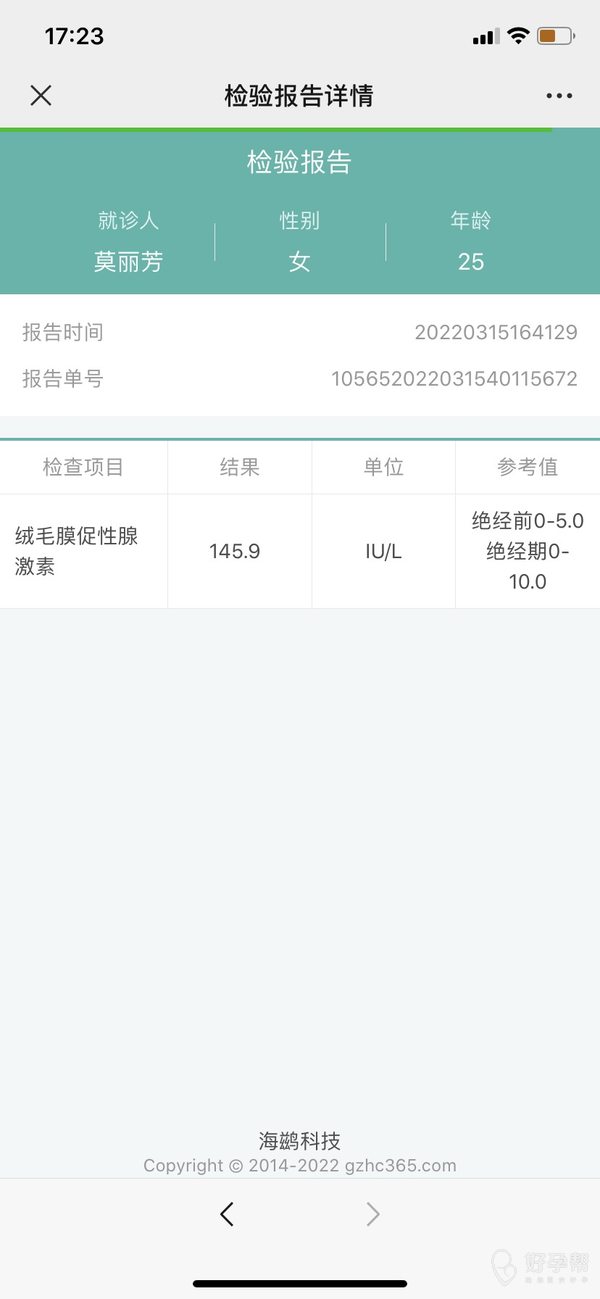Close the lab report details page
600x1299 pixels.
41,96
